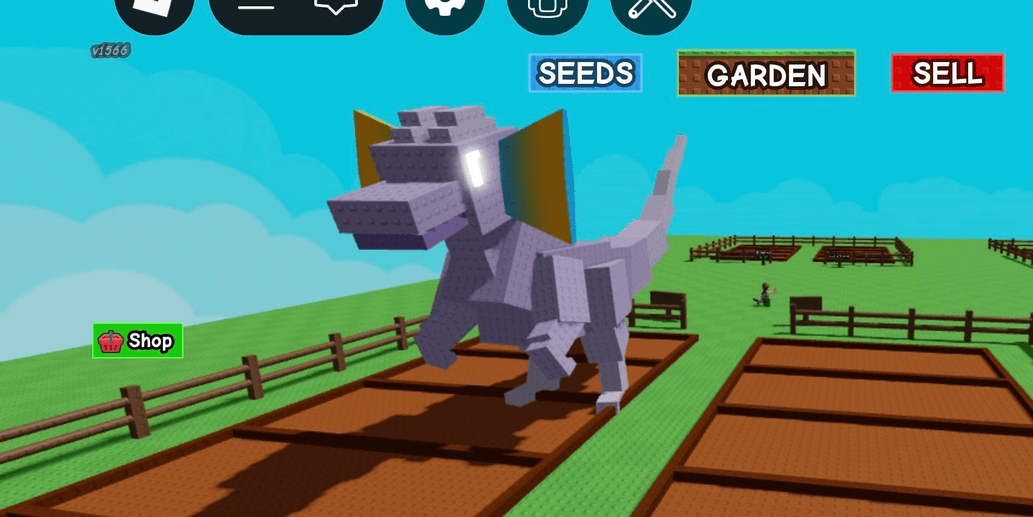This screenshot has width=1033, height=517.
Task: Open the Roblox menu button
Action: pyautogui.click(x=154, y=8)
